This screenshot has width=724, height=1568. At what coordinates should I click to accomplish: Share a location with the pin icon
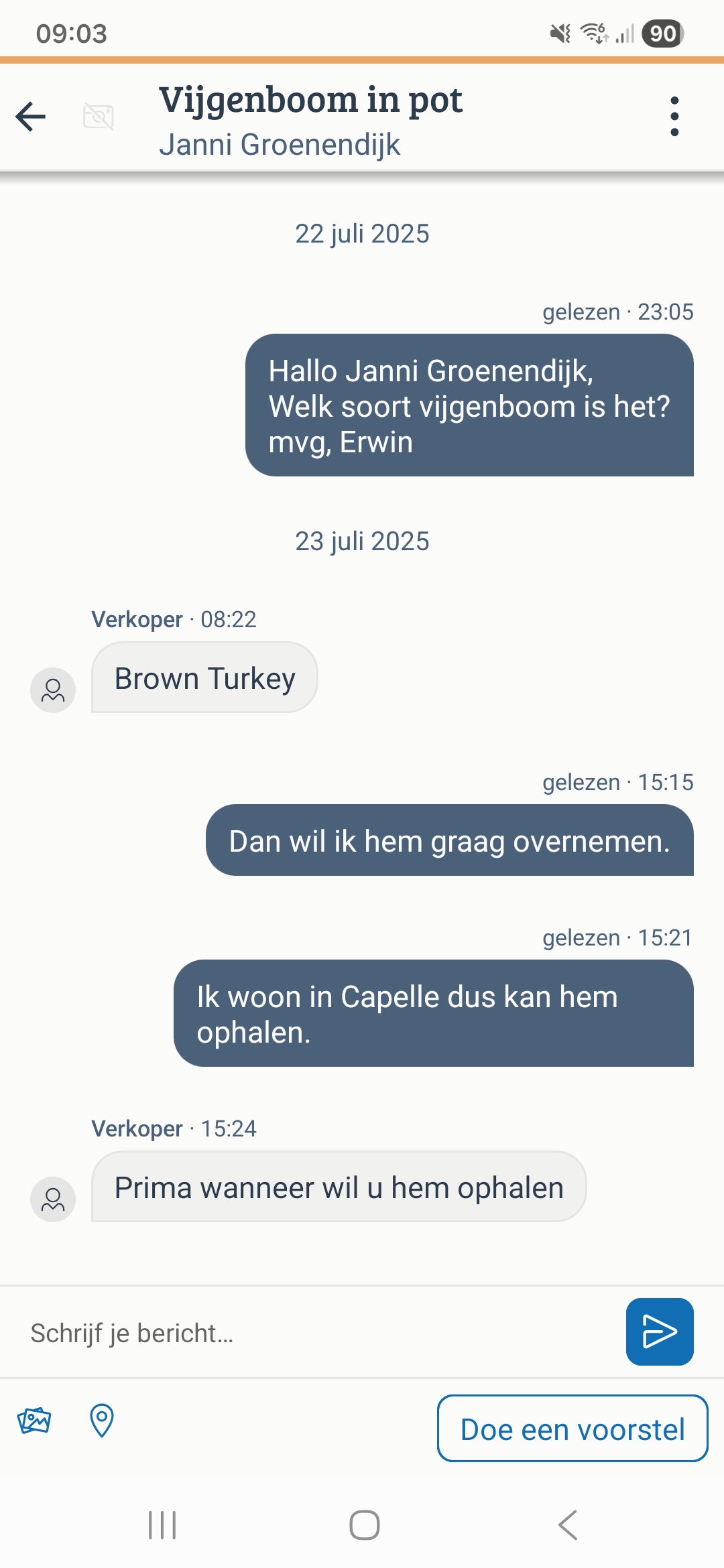click(x=102, y=1420)
